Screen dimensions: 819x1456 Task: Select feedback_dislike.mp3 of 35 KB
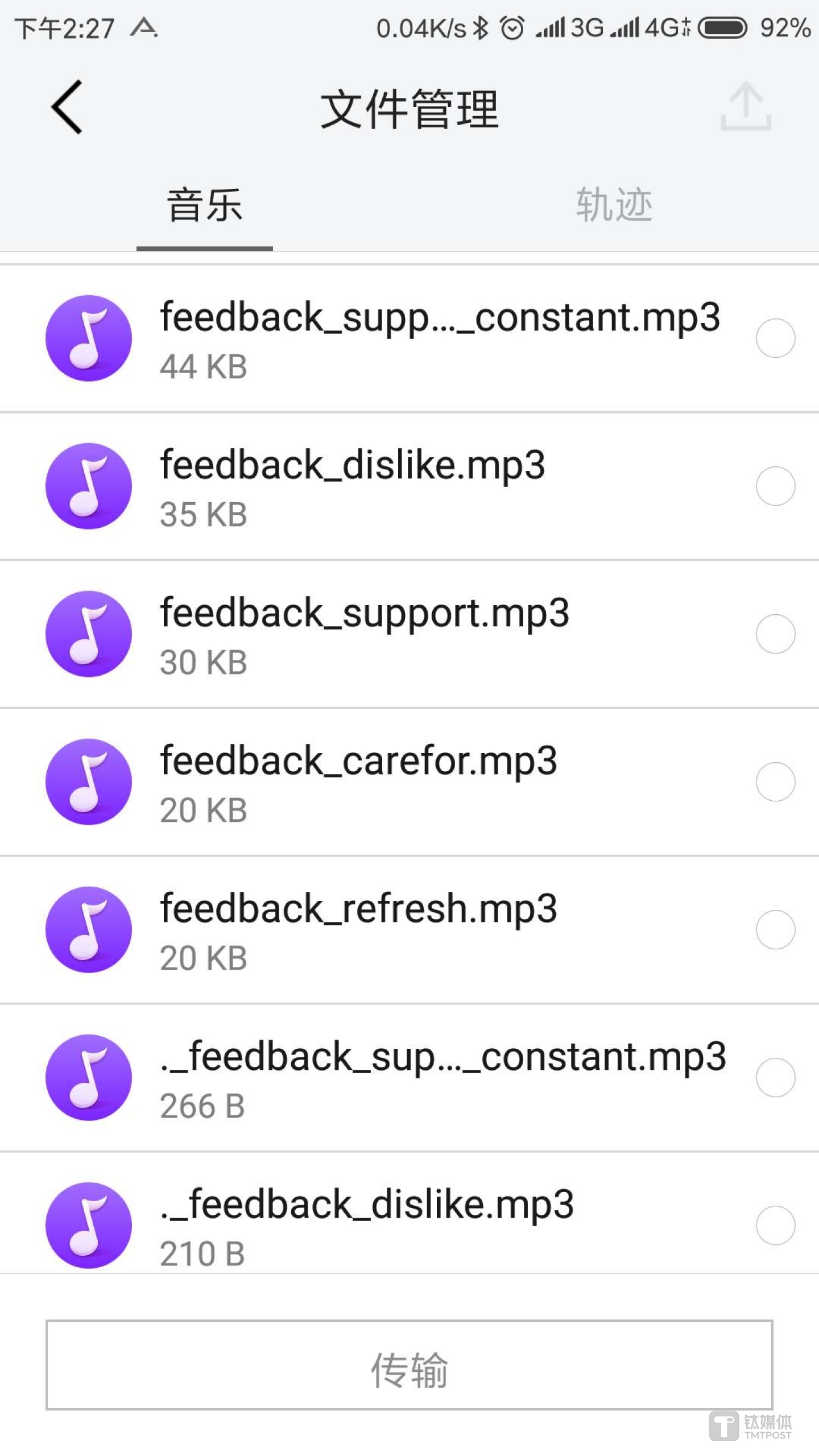775,486
